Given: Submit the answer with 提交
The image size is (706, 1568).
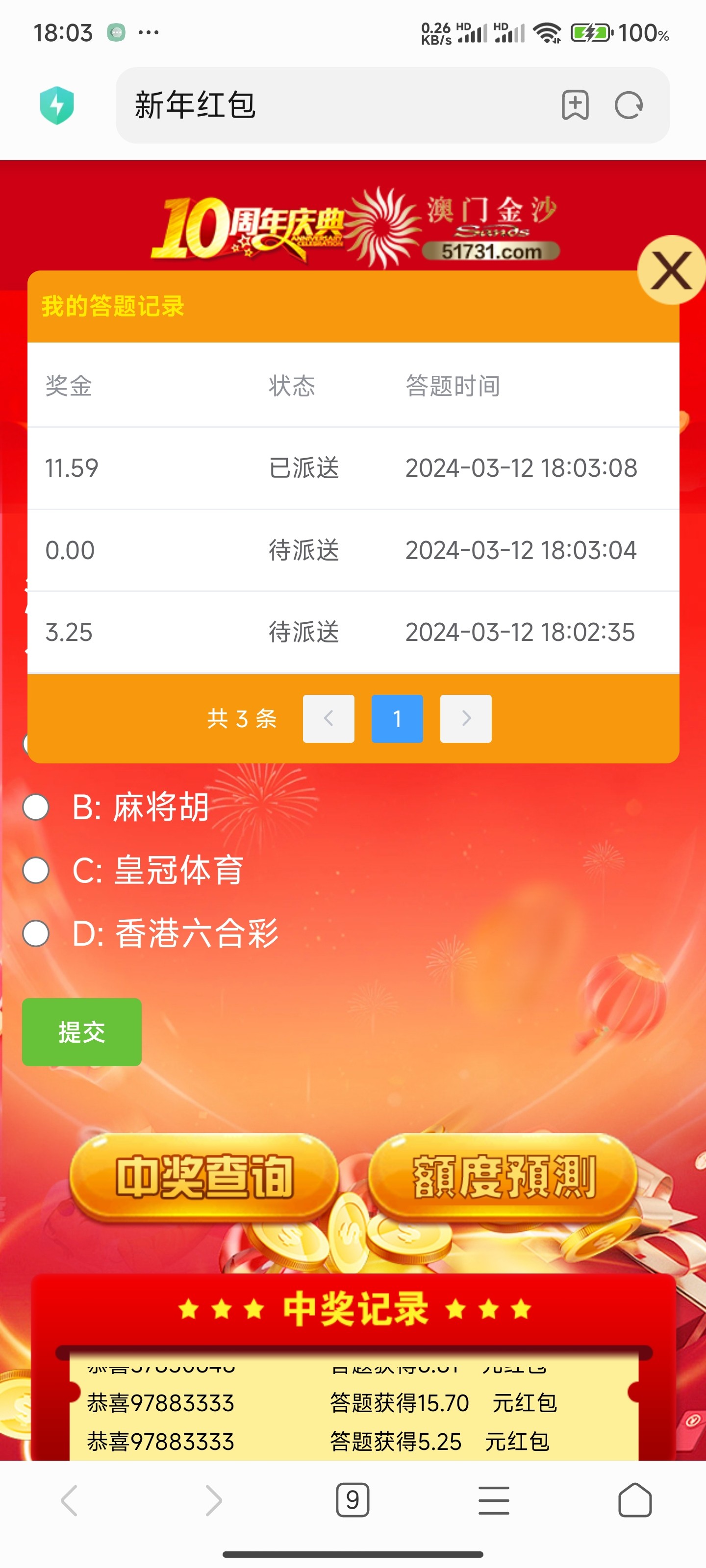Looking at the screenshot, I should (81, 1032).
